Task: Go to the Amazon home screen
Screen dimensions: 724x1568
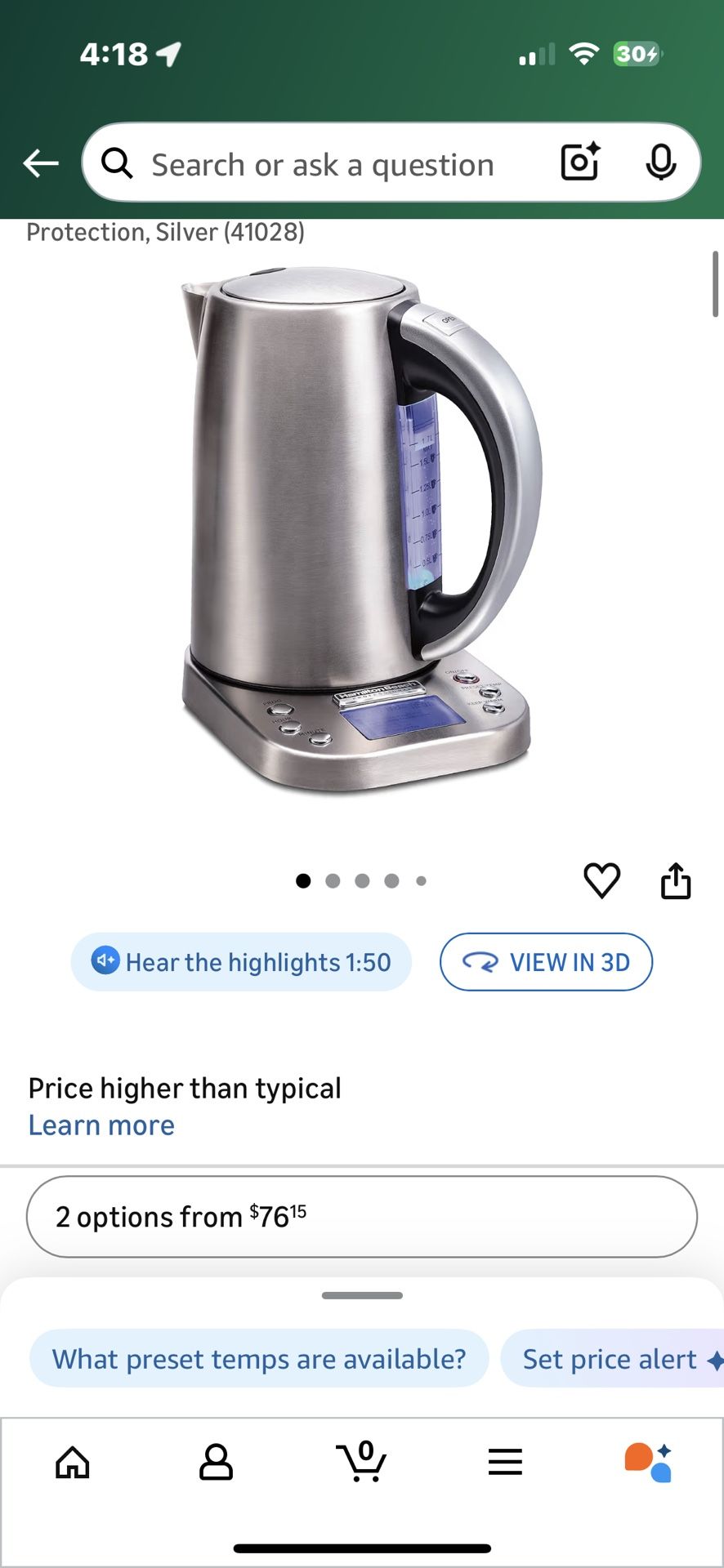Action: click(x=72, y=1462)
